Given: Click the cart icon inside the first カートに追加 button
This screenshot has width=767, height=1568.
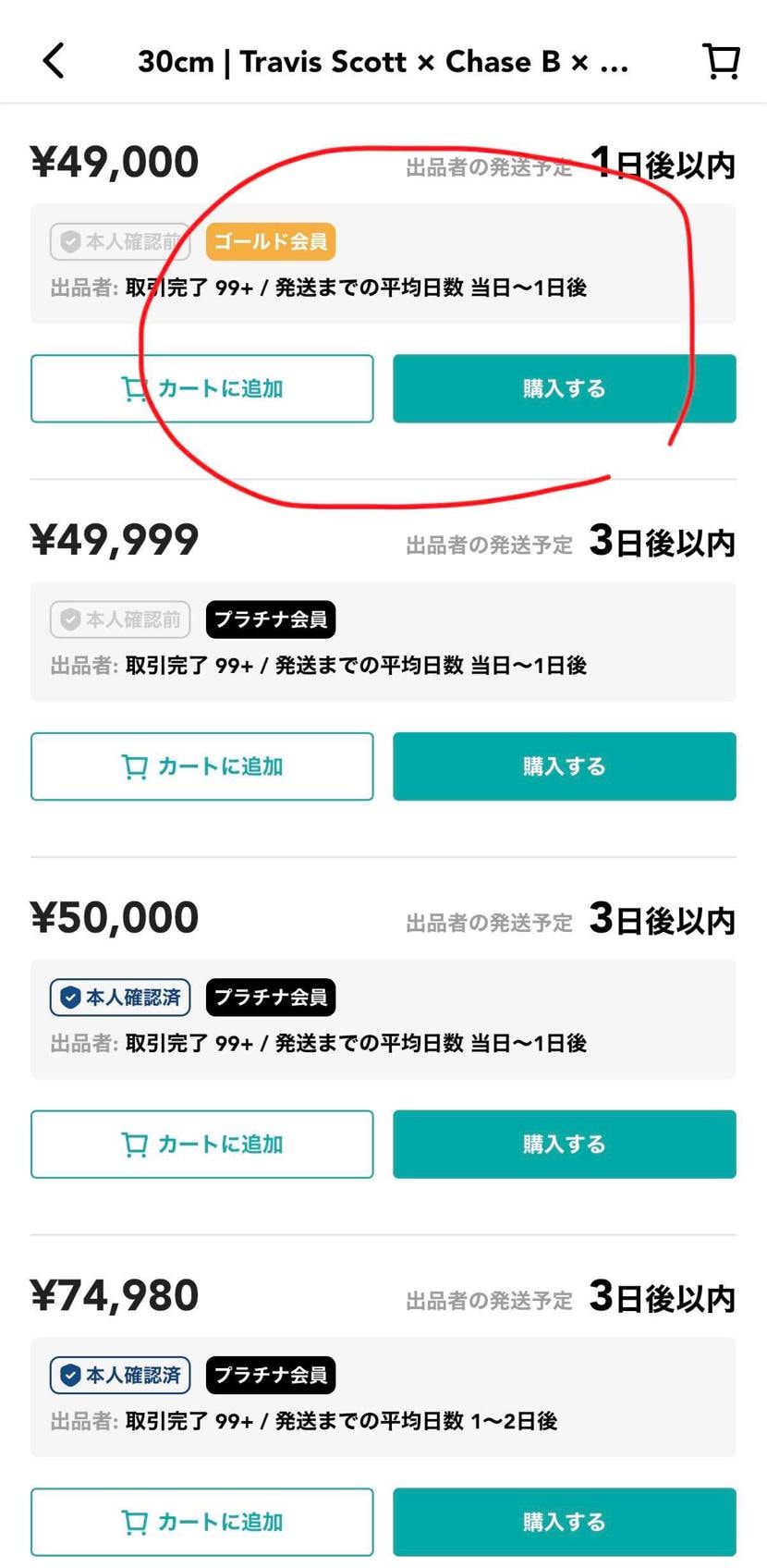Looking at the screenshot, I should pos(135,388).
